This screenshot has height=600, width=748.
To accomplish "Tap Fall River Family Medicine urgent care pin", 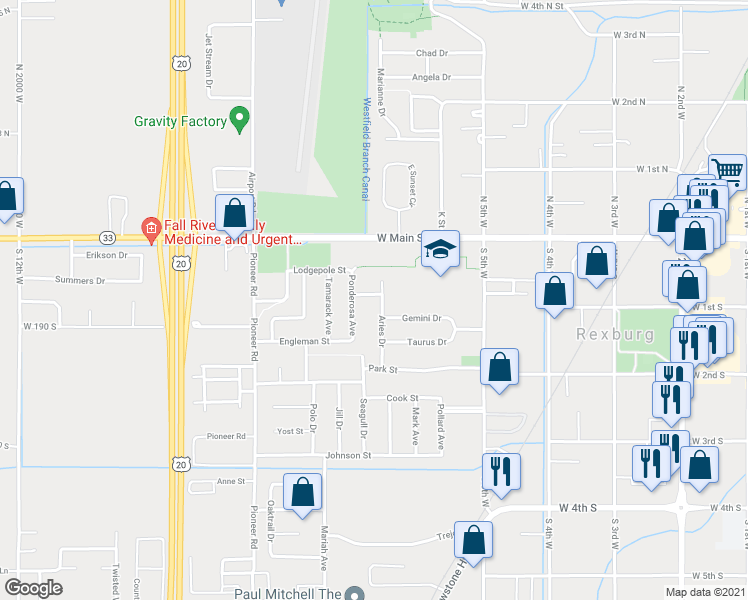I will [151, 231].
